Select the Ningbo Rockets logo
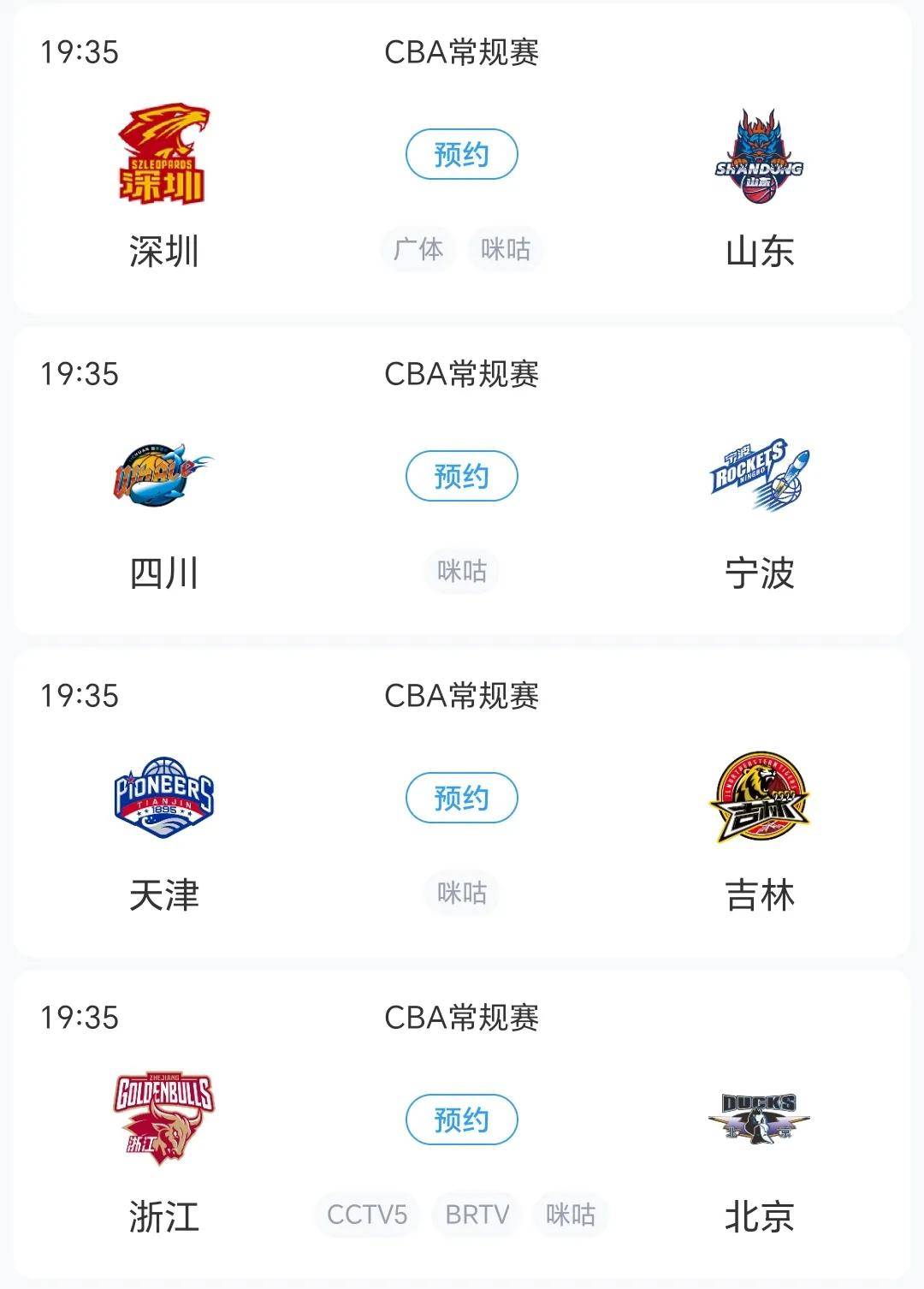The height and width of the screenshot is (1289, 924). [761, 475]
